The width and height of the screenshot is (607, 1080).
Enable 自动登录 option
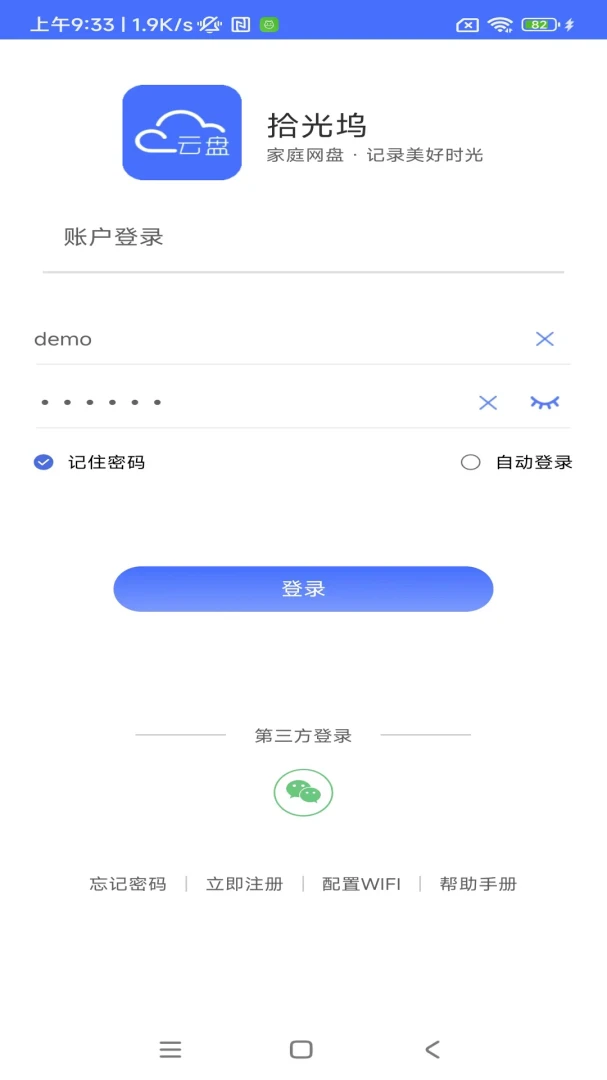pyautogui.click(x=471, y=462)
